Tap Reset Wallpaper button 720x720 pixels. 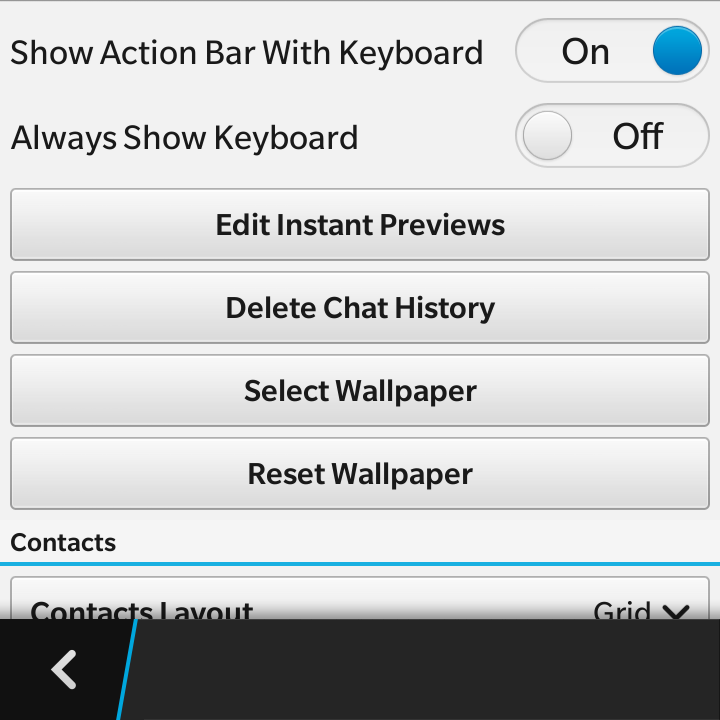(360, 473)
